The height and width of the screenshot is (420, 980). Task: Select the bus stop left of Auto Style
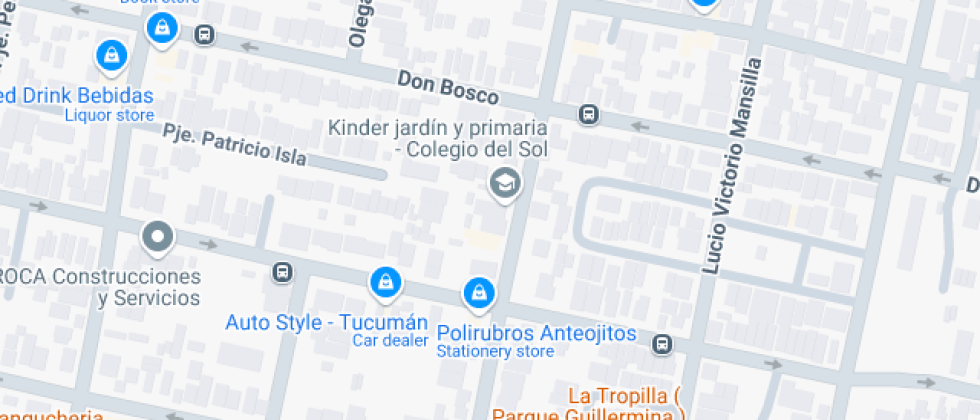point(282,272)
